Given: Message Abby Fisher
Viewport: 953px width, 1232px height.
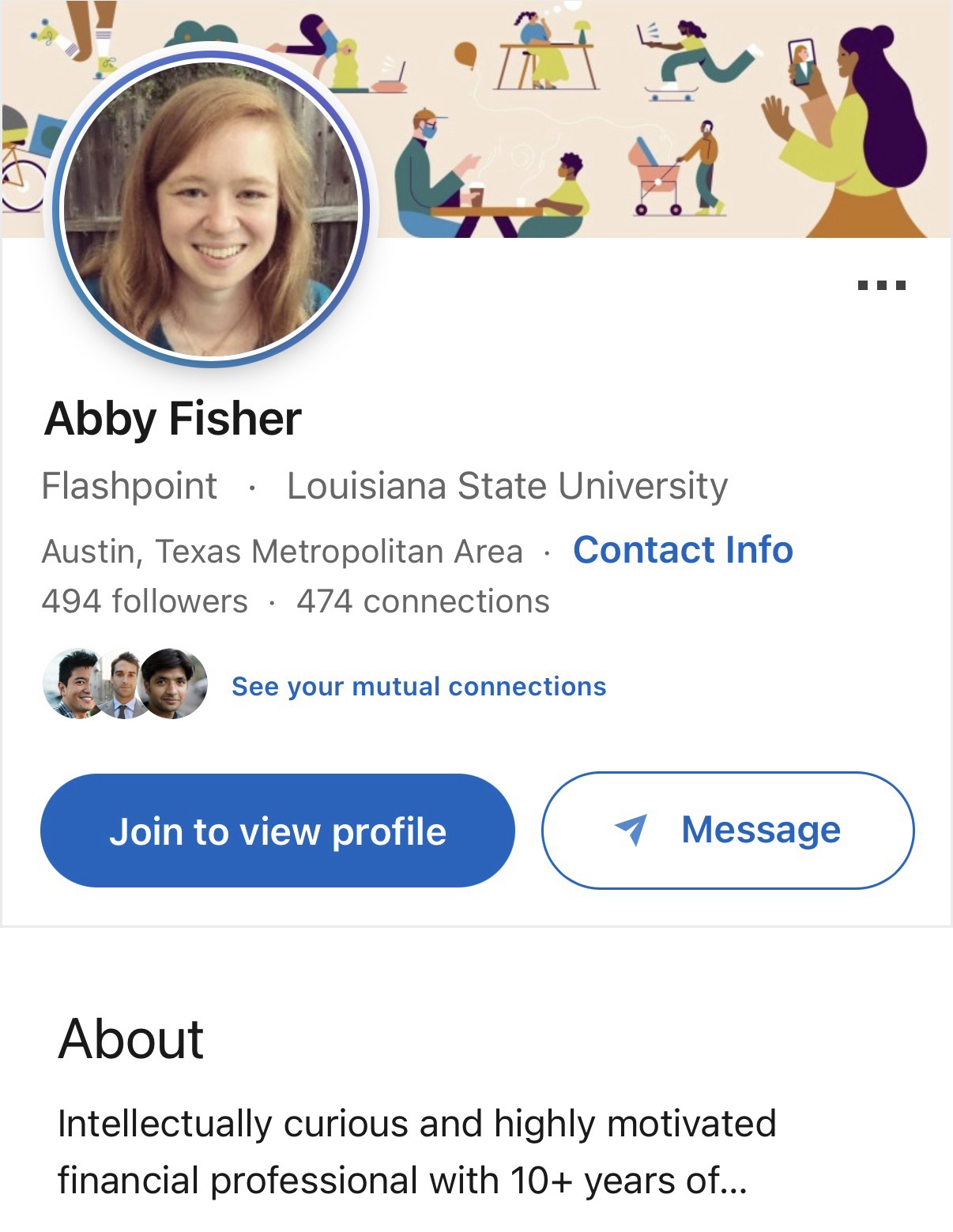Looking at the screenshot, I should tap(728, 831).
